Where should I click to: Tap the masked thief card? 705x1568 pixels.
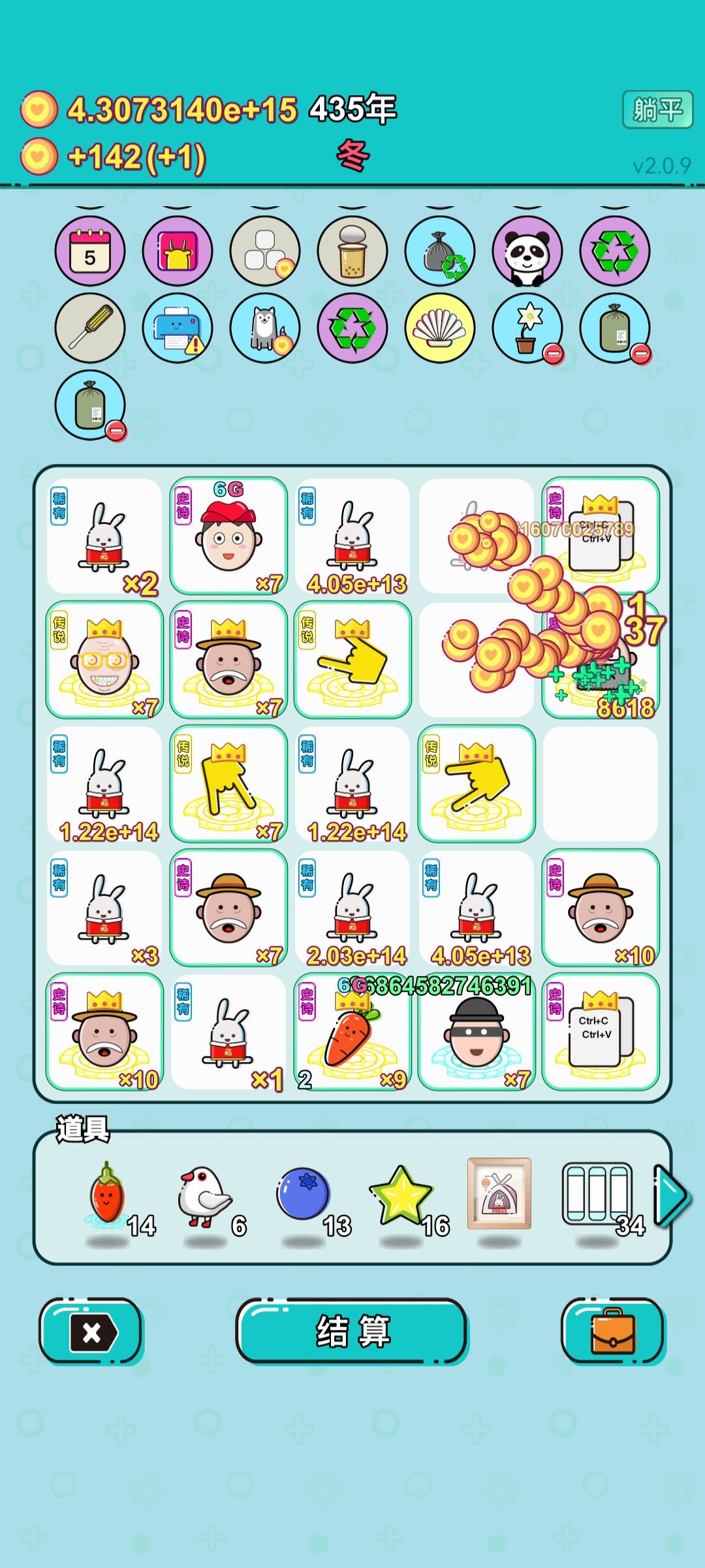[477, 1032]
